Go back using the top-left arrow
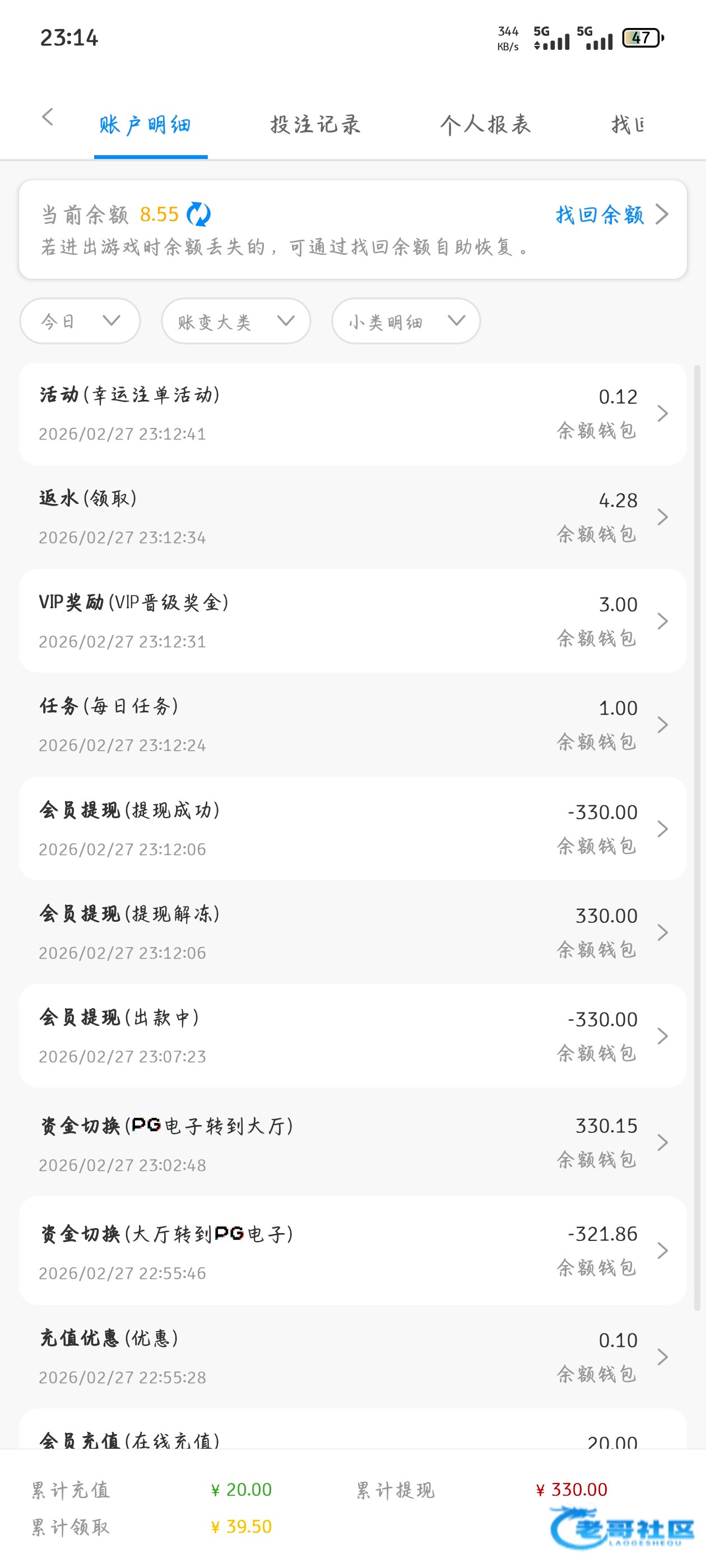 [48, 118]
